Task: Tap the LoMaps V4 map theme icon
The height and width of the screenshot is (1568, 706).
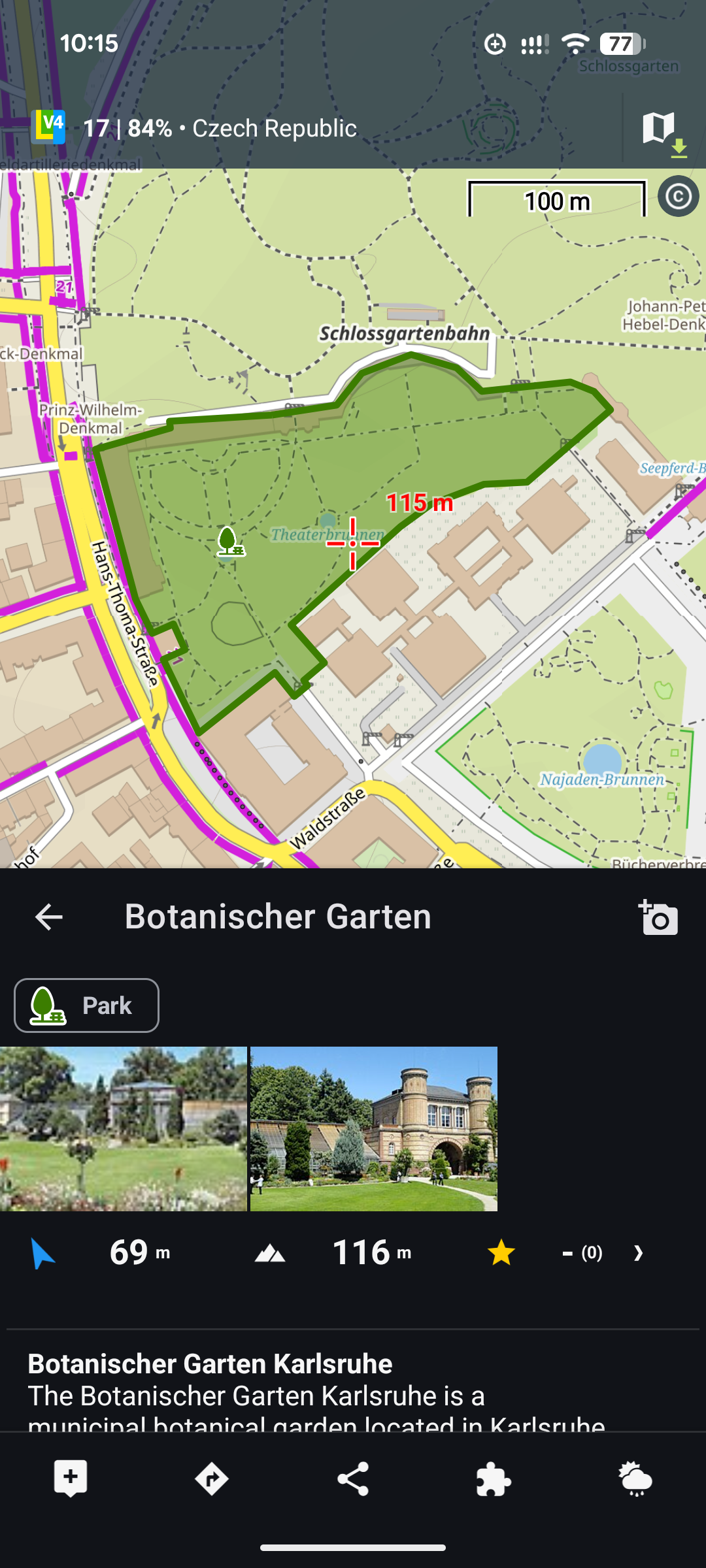Action: pos(48,127)
